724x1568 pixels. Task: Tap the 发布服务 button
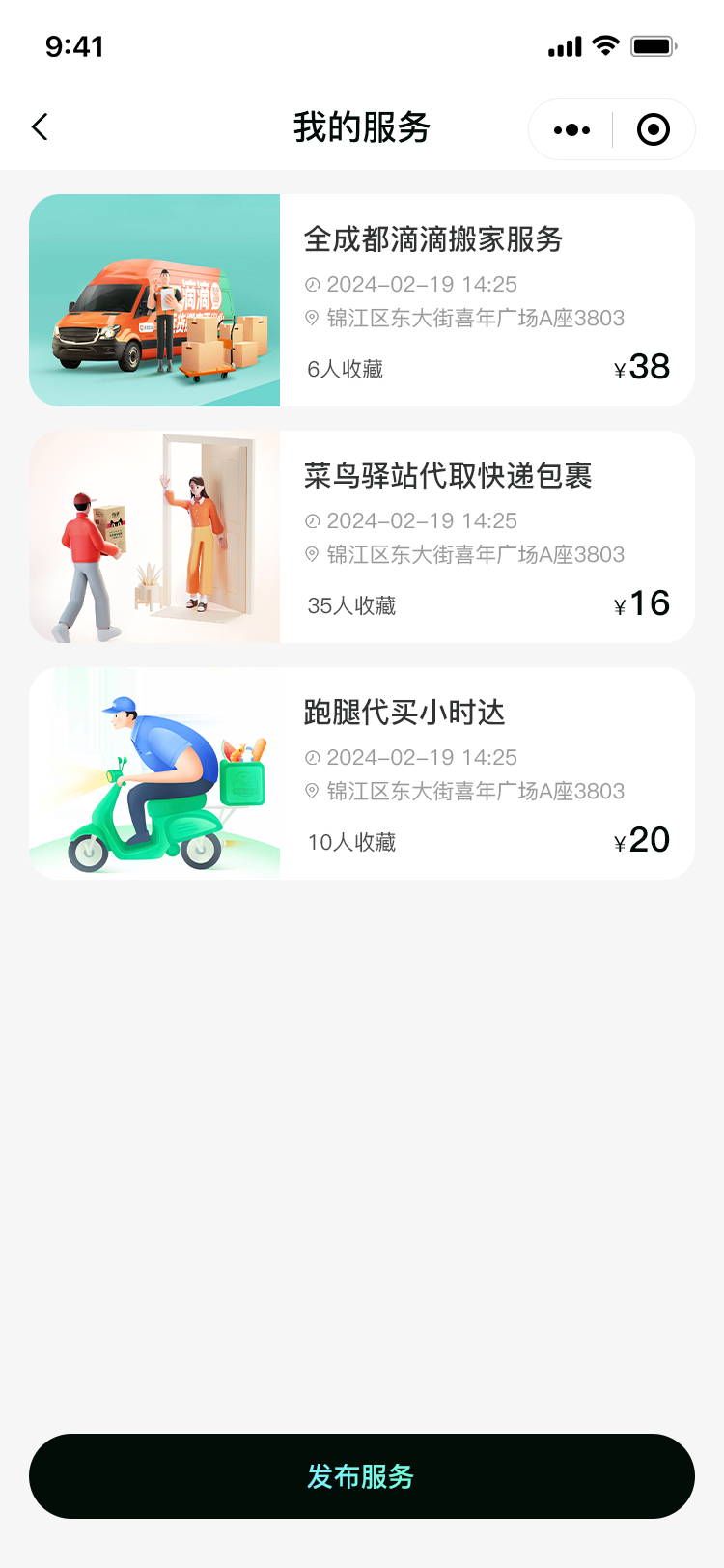pyautogui.click(x=362, y=1475)
